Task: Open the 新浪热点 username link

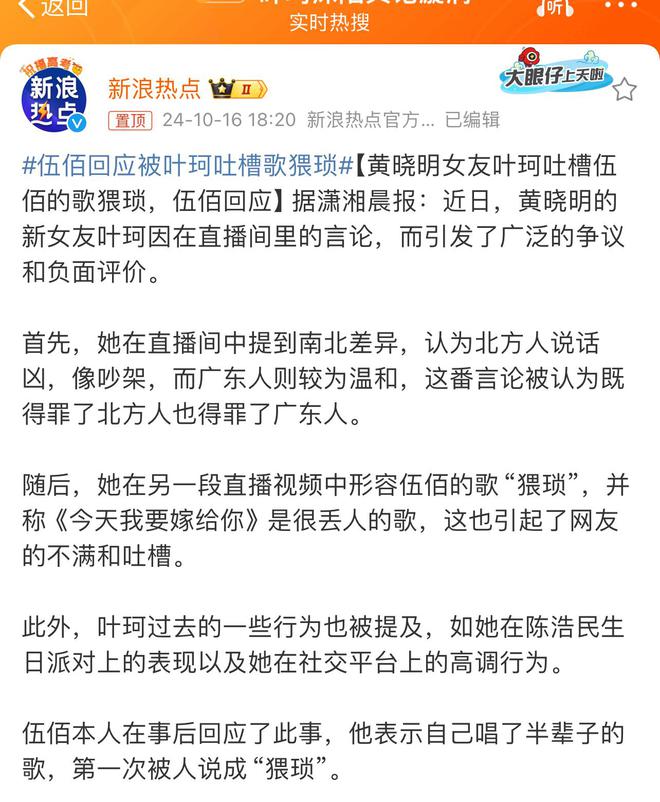Action: pyautogui.click(x=154, y=88)
